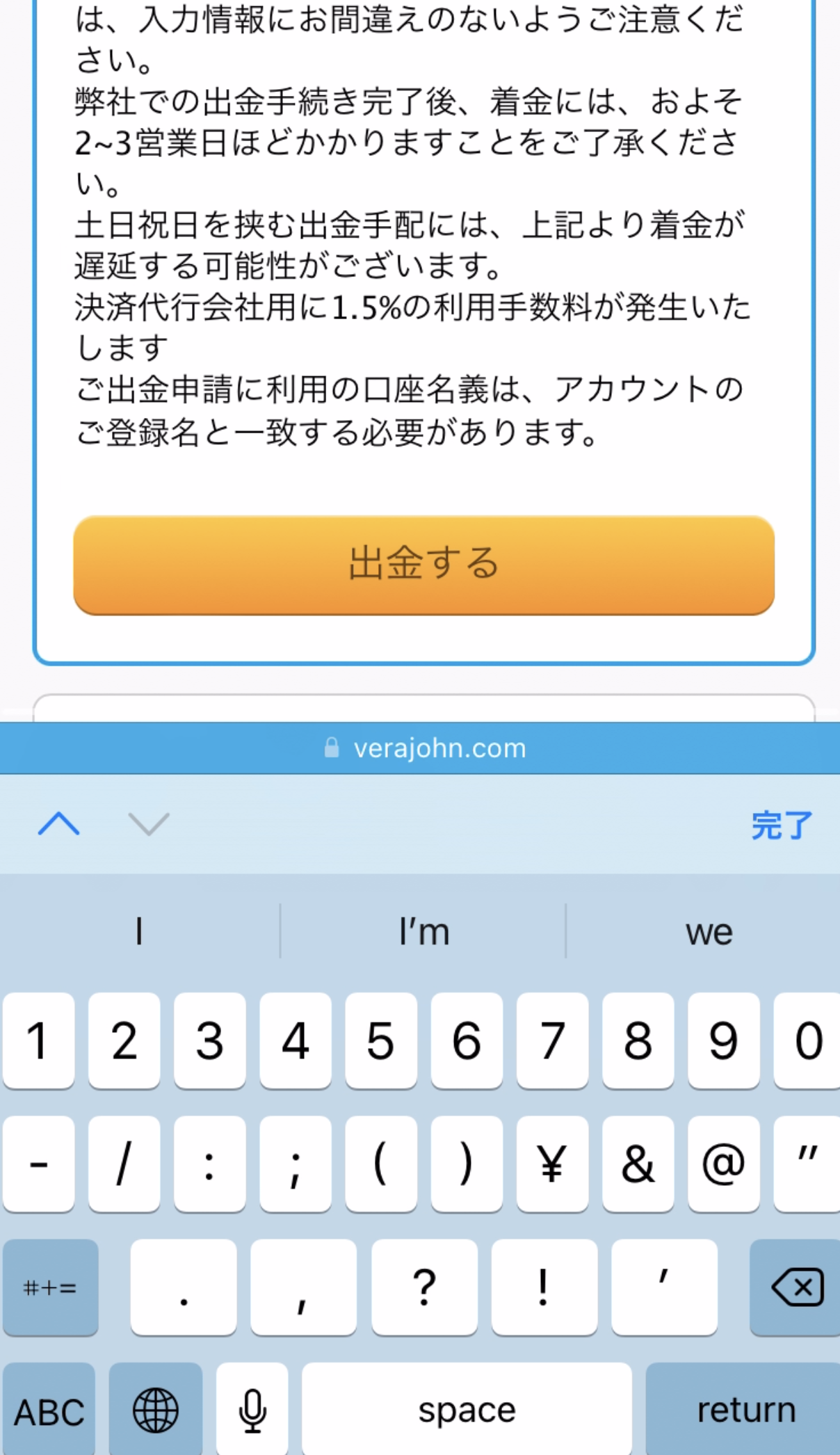Viewport: 840px width, 1455px height.
Task: Tap the number 5 key
Action: (x=380, y=1040)
